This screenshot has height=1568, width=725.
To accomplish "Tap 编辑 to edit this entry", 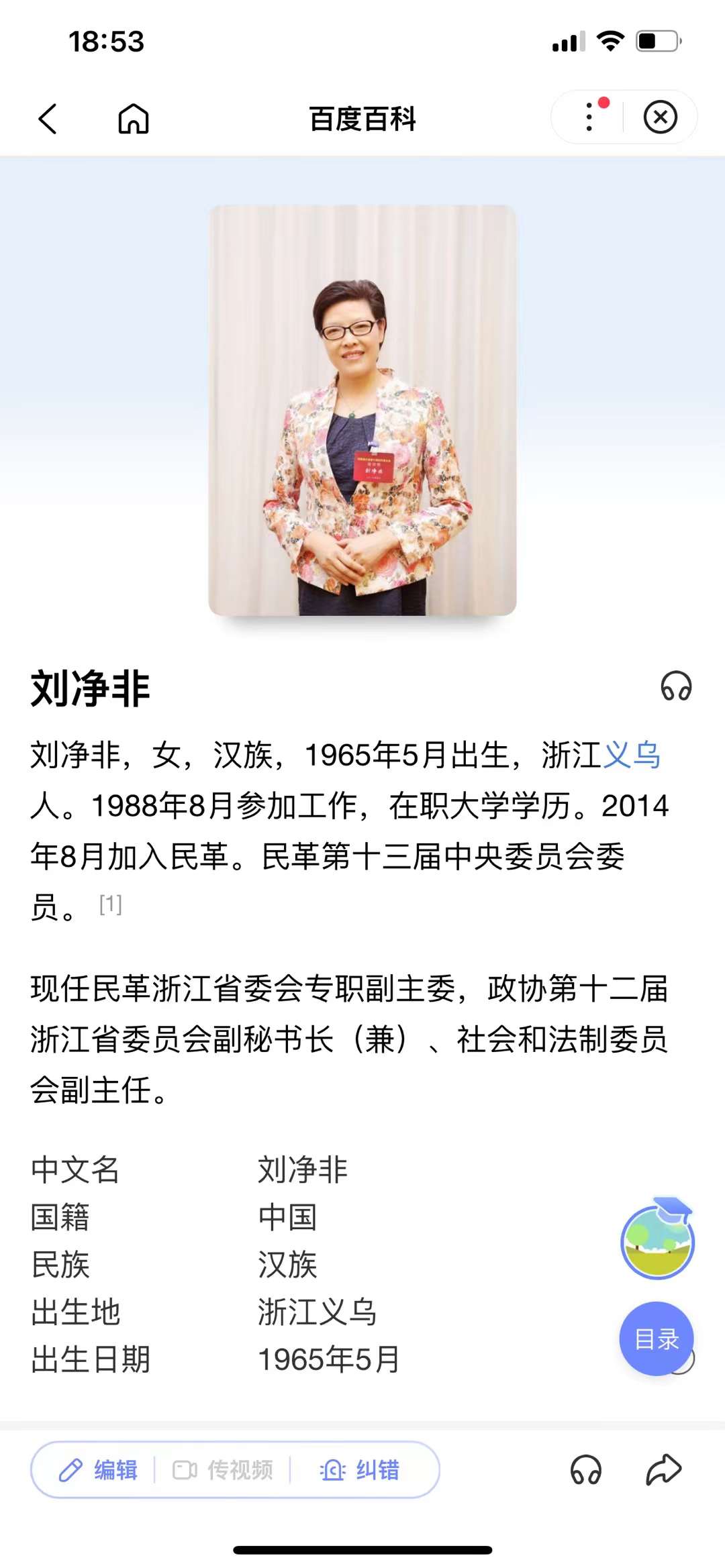I will coord(99,1470).
